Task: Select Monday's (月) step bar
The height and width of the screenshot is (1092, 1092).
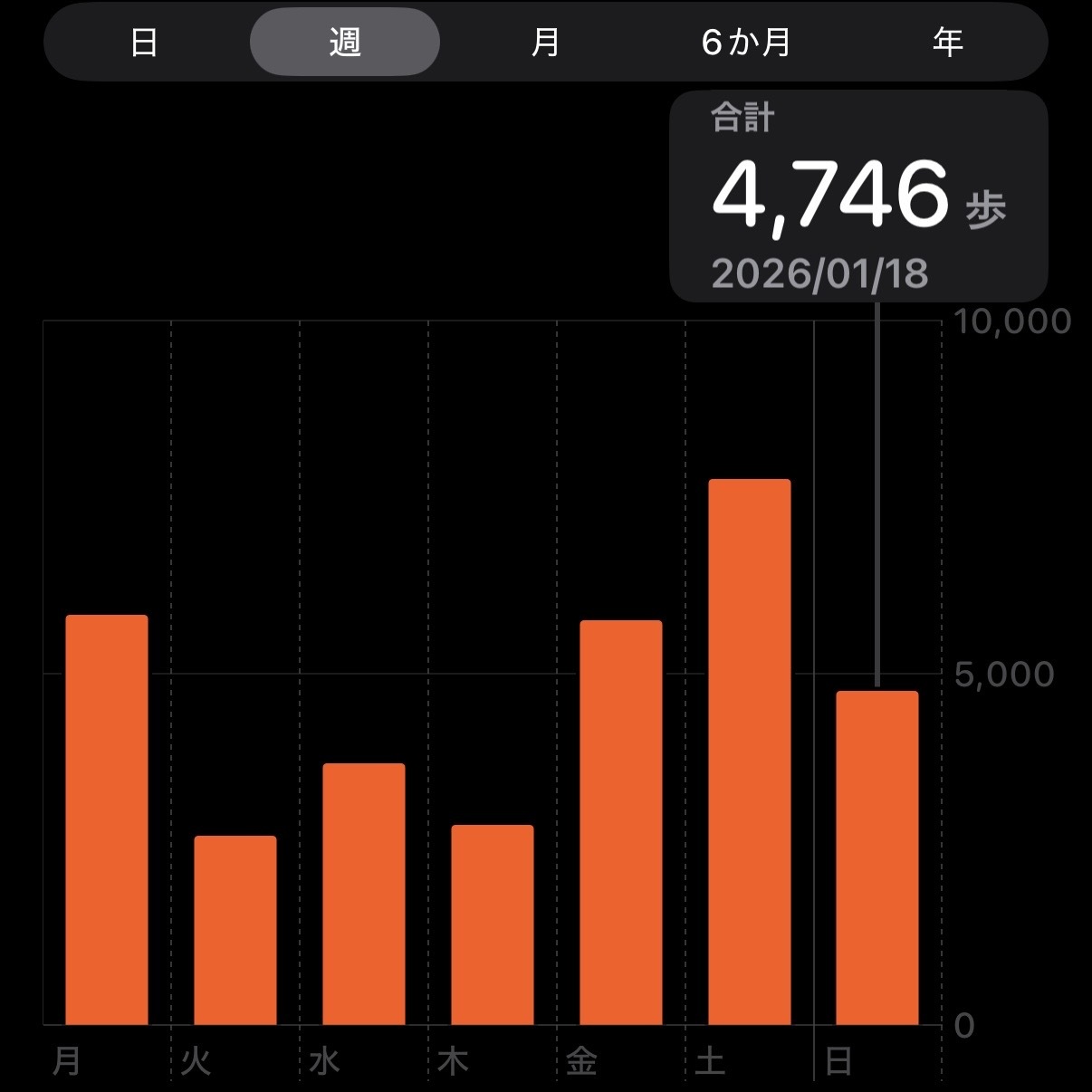Action: (x=107, y=819)
